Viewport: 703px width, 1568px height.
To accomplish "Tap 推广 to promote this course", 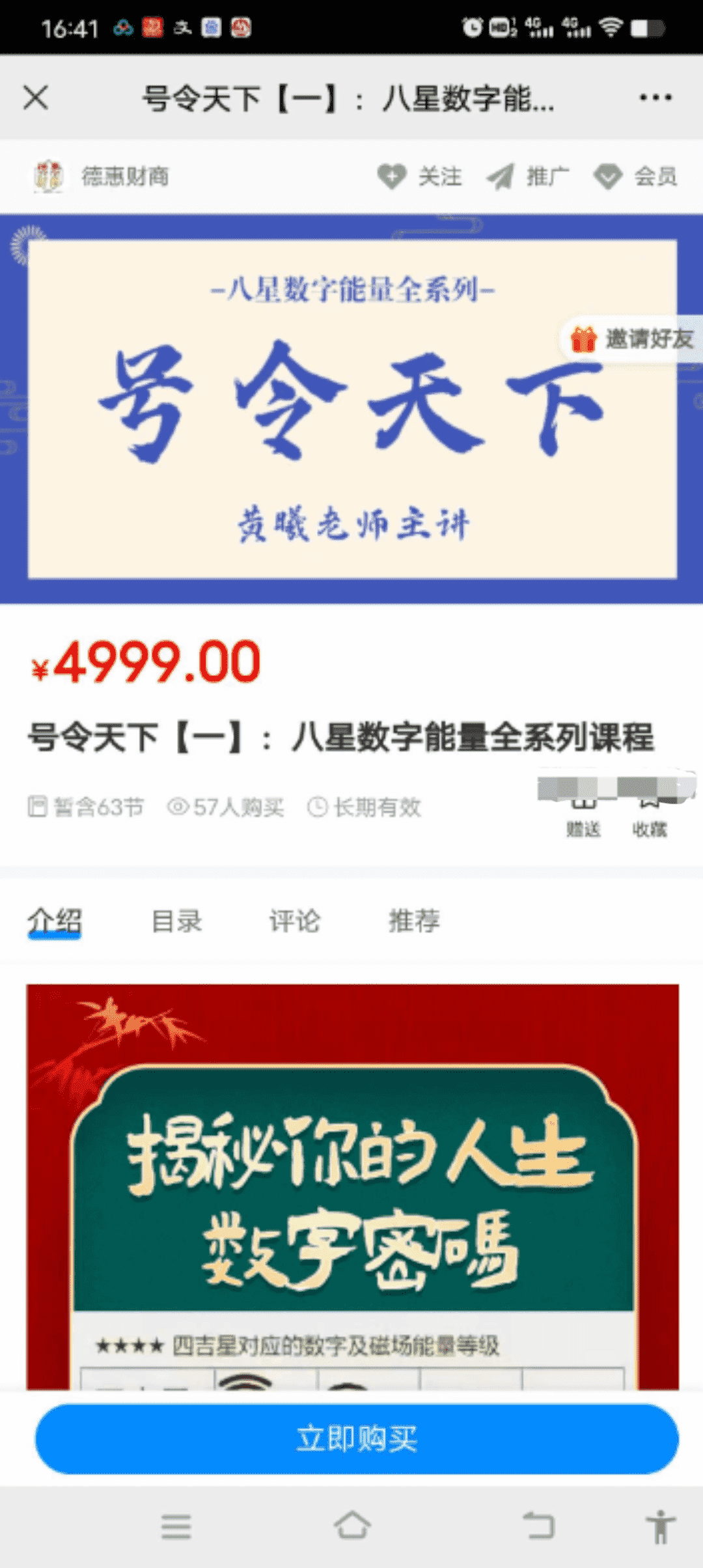I will (528, 176).
